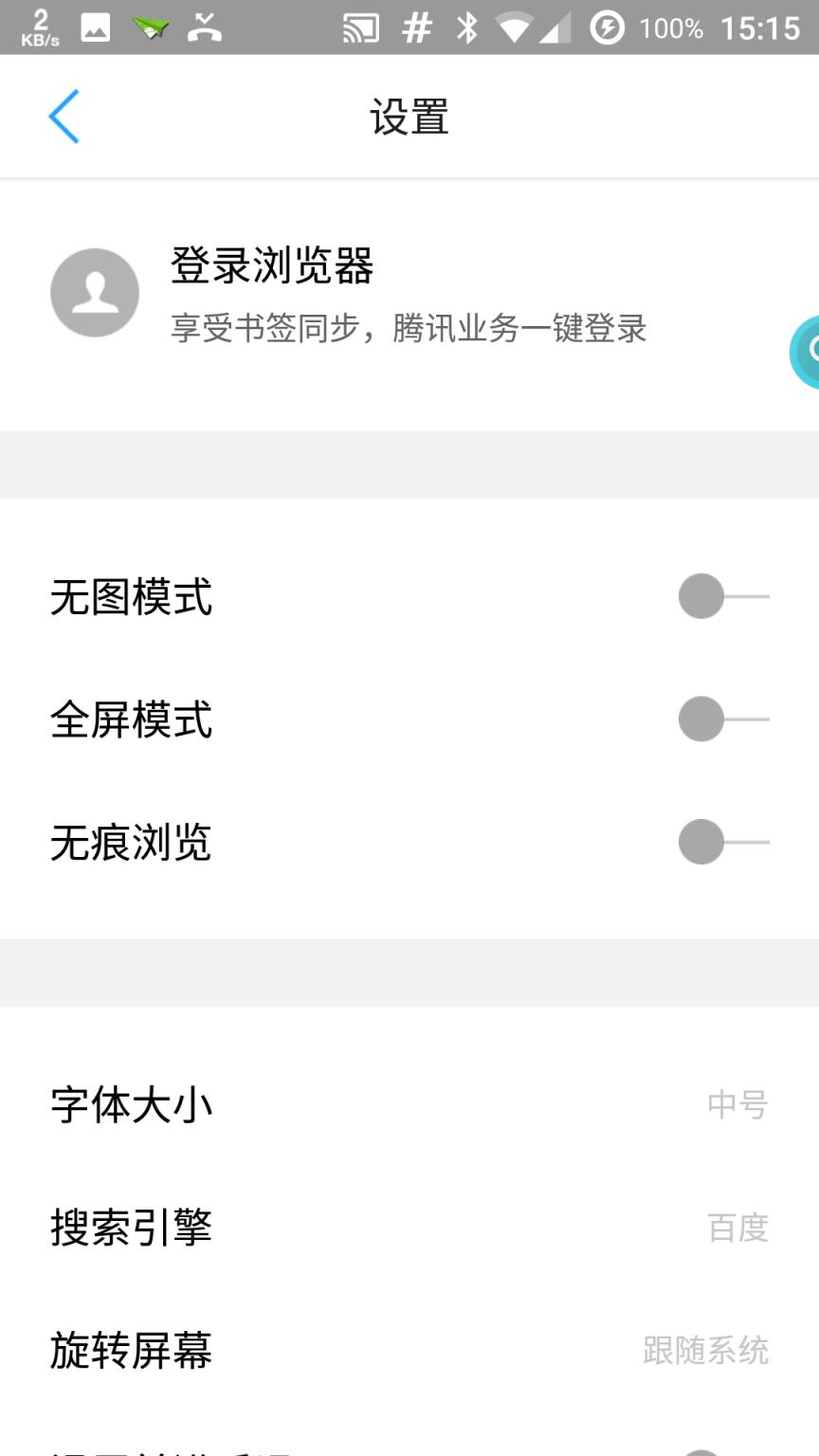Open the 字体大小 font size selector

click(x=409, y=1103)
